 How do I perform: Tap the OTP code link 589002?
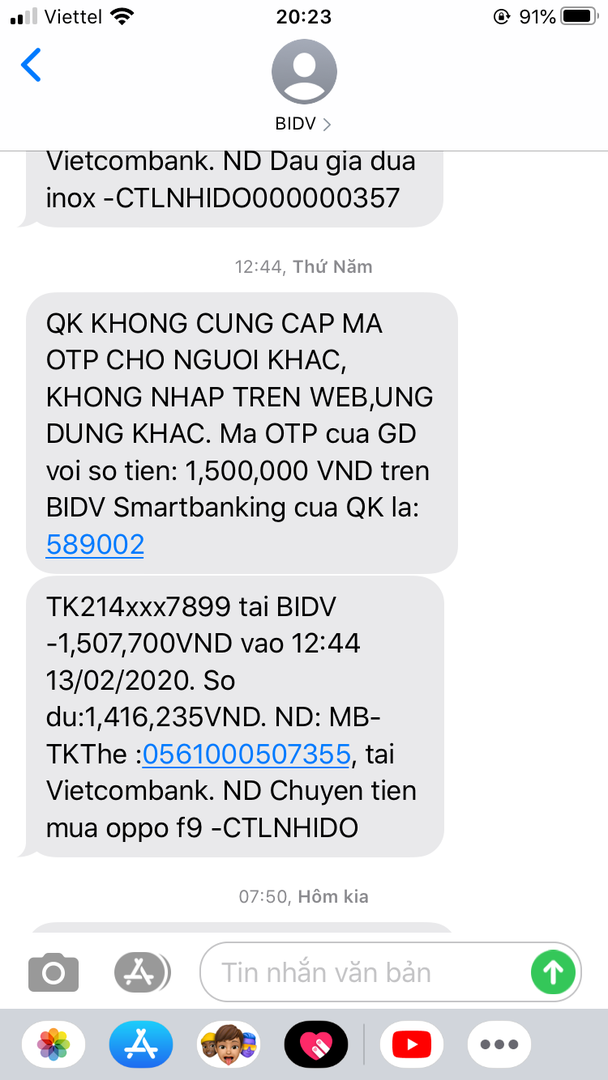tap(95, 545)
